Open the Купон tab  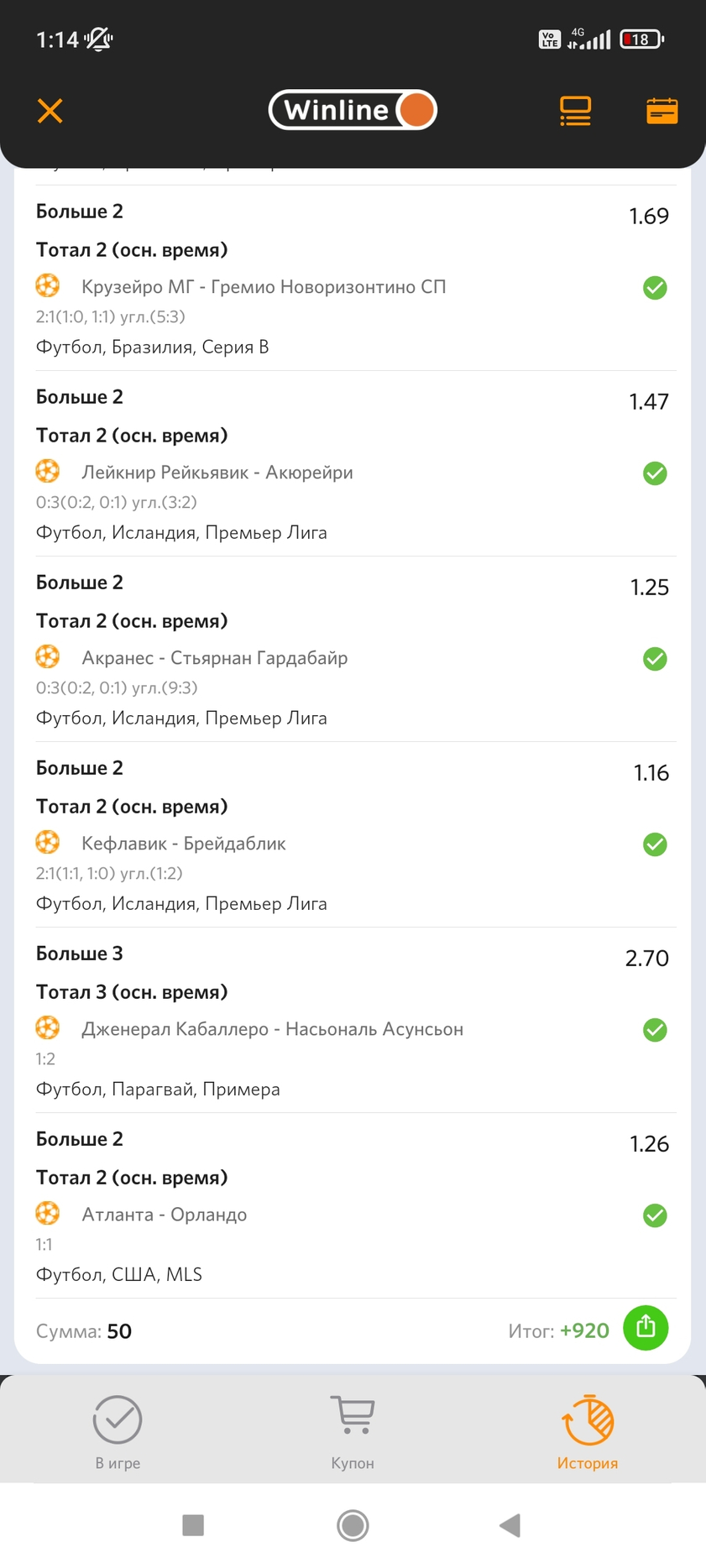353,1433
